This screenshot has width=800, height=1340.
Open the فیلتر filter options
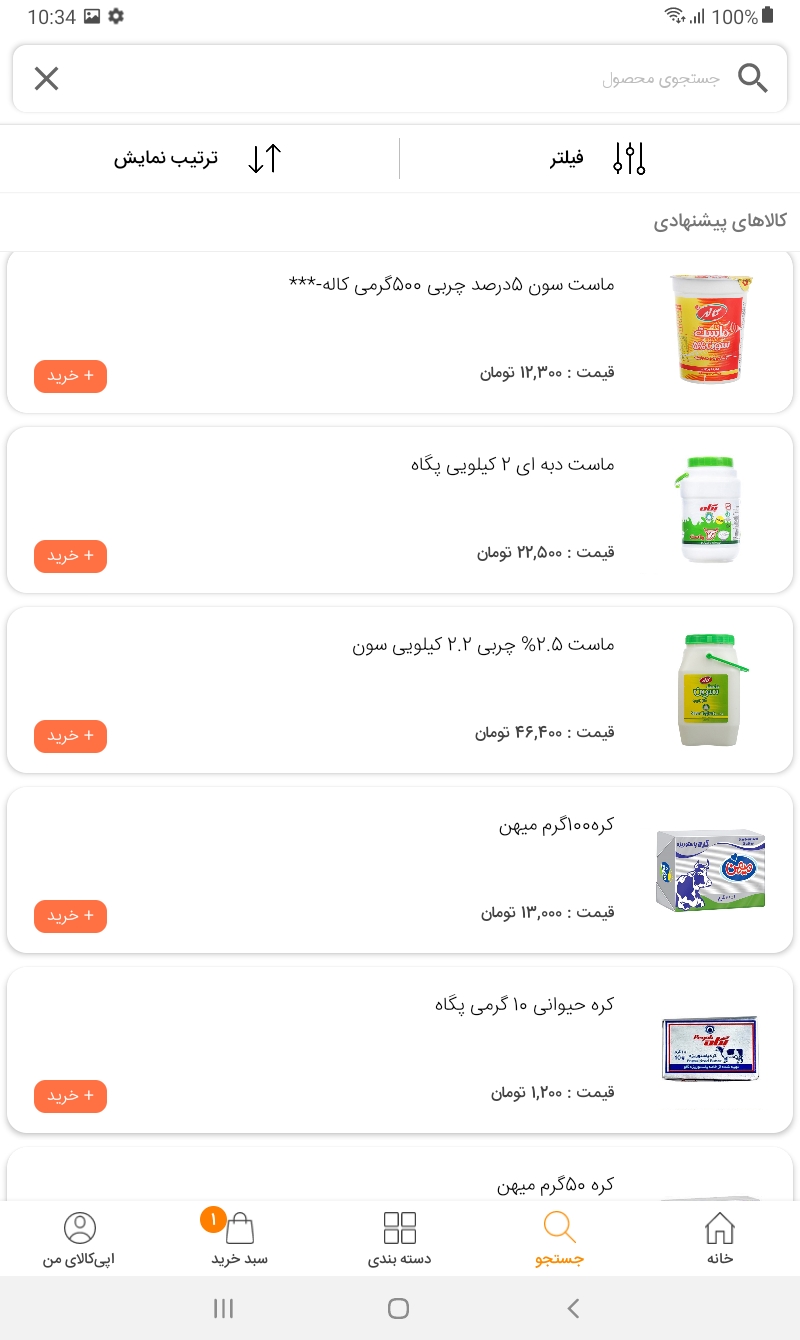tap(567, 158)
